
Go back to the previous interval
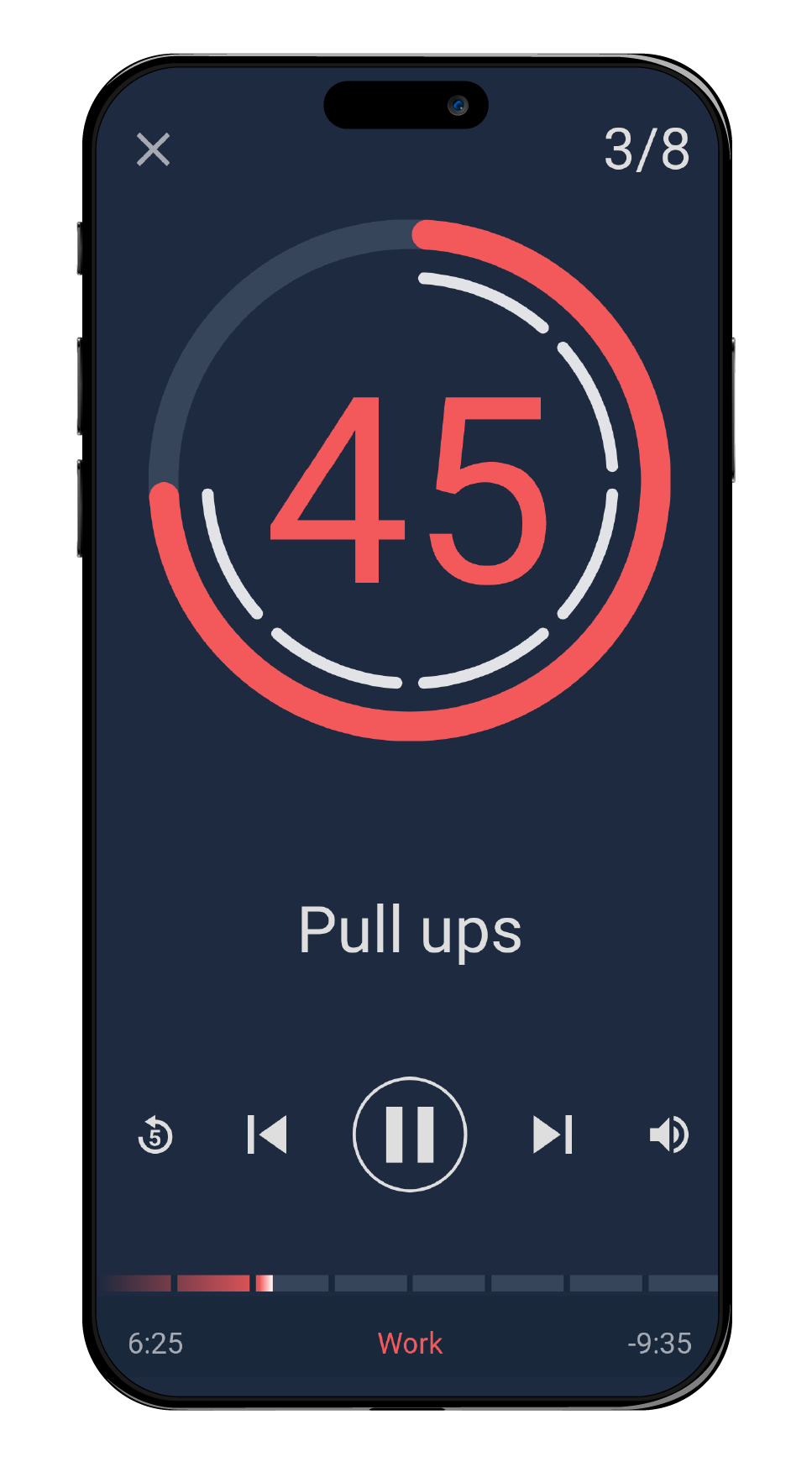(x=267, y=1133)
